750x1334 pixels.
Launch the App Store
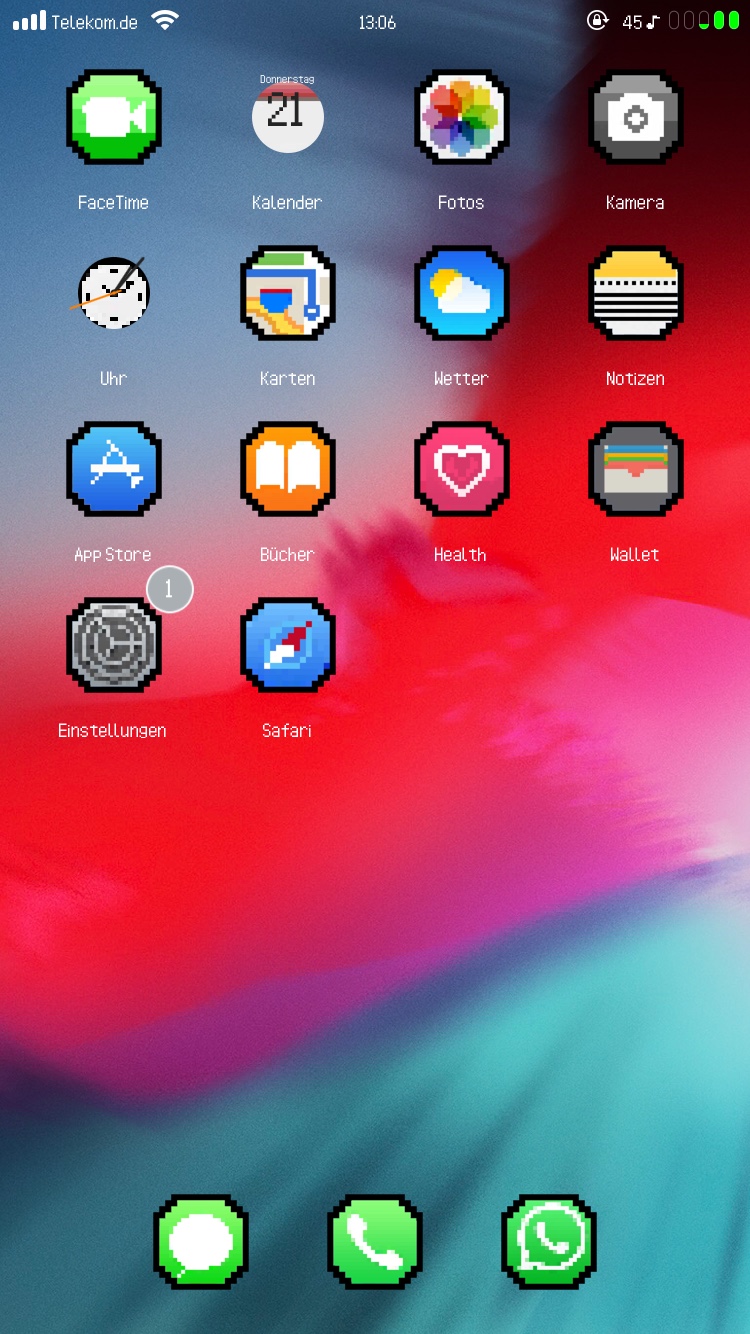(x=113, y=469)
